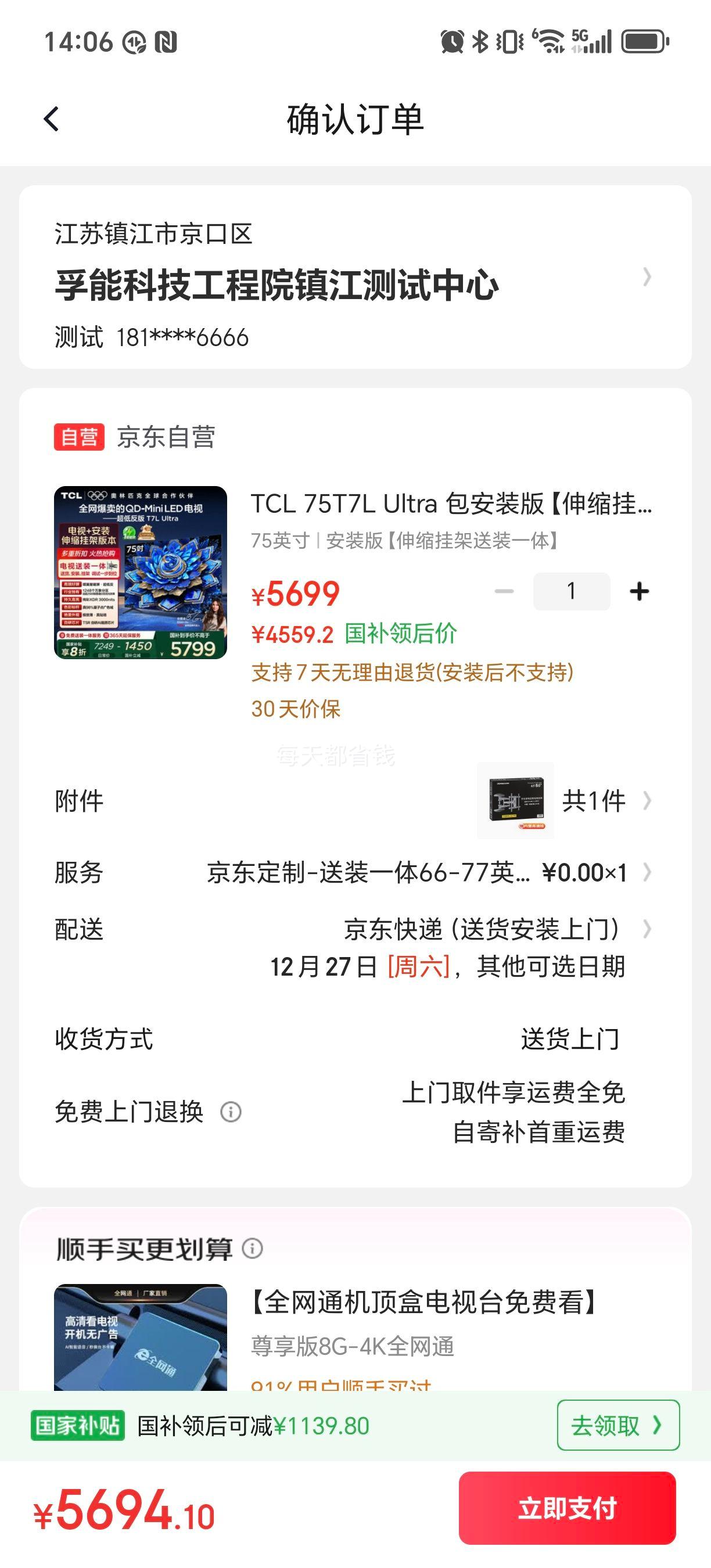
Task: Tap the info icon beside 免费上门退换
Action: click(x=230, y=1112)
